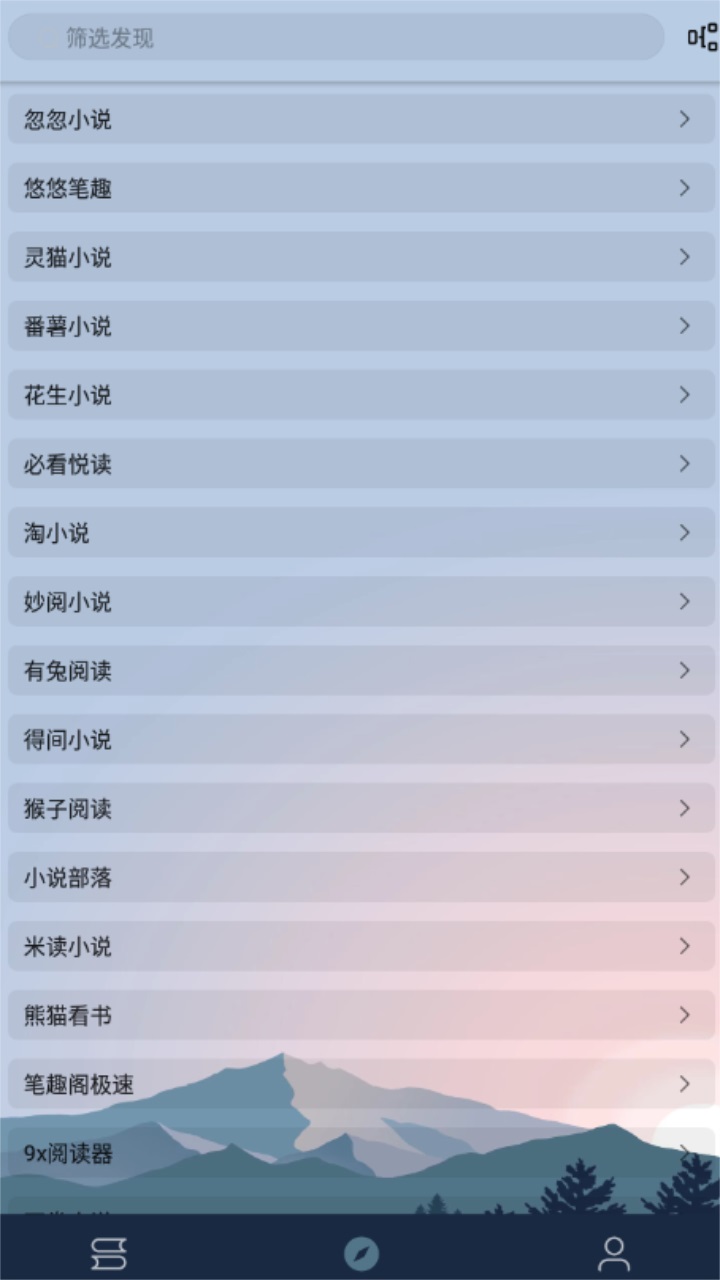The width and height of the screenshot is (720, 1280).
Task: Open the 花生小说 source
Action: (360, 395)
